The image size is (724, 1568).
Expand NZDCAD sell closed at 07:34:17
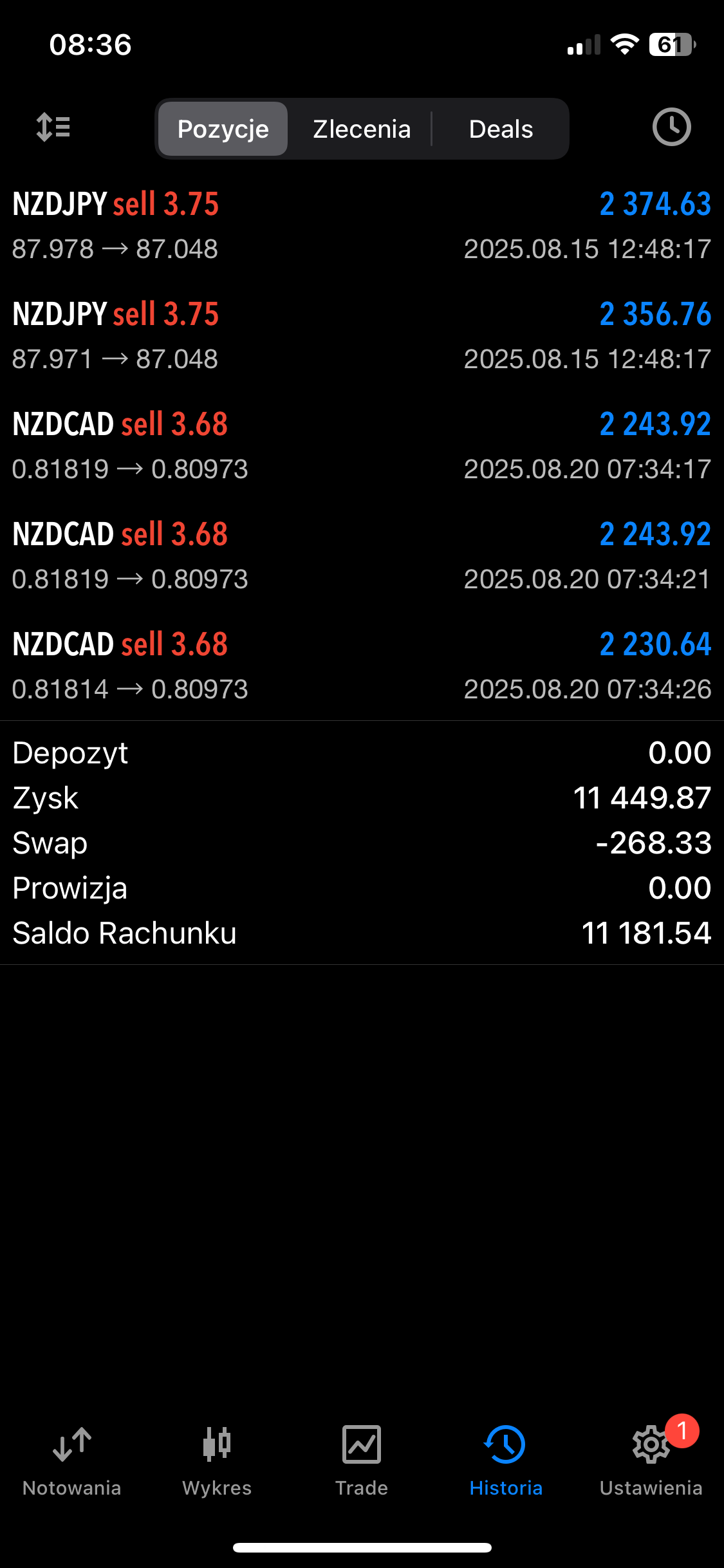[x=362, y=446]
